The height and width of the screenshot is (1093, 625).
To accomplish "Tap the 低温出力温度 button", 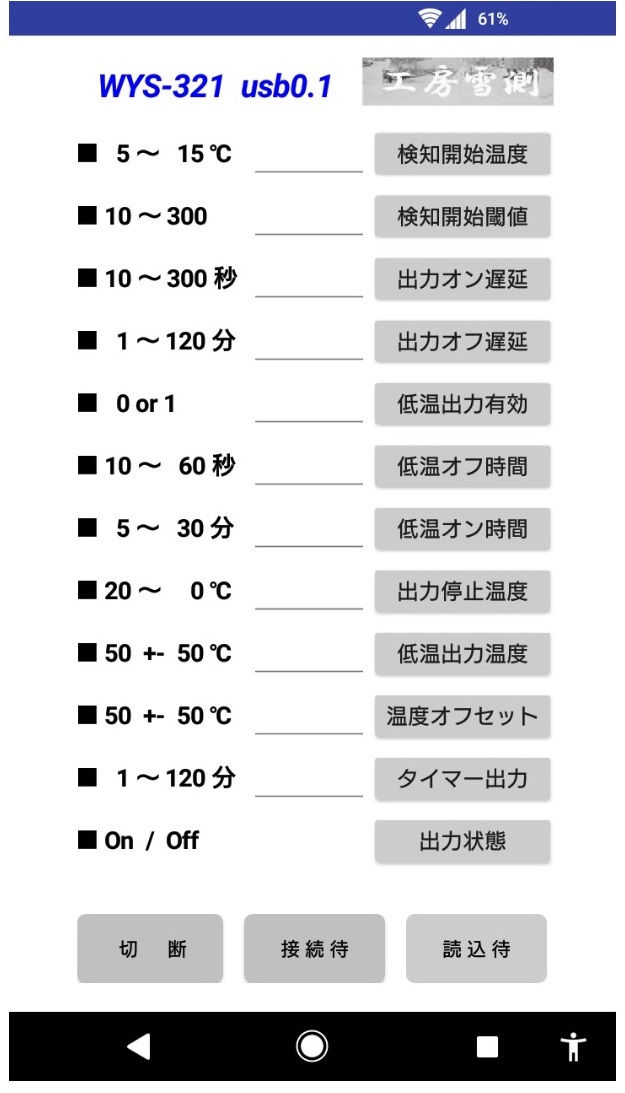I will (x=462, y=654).
